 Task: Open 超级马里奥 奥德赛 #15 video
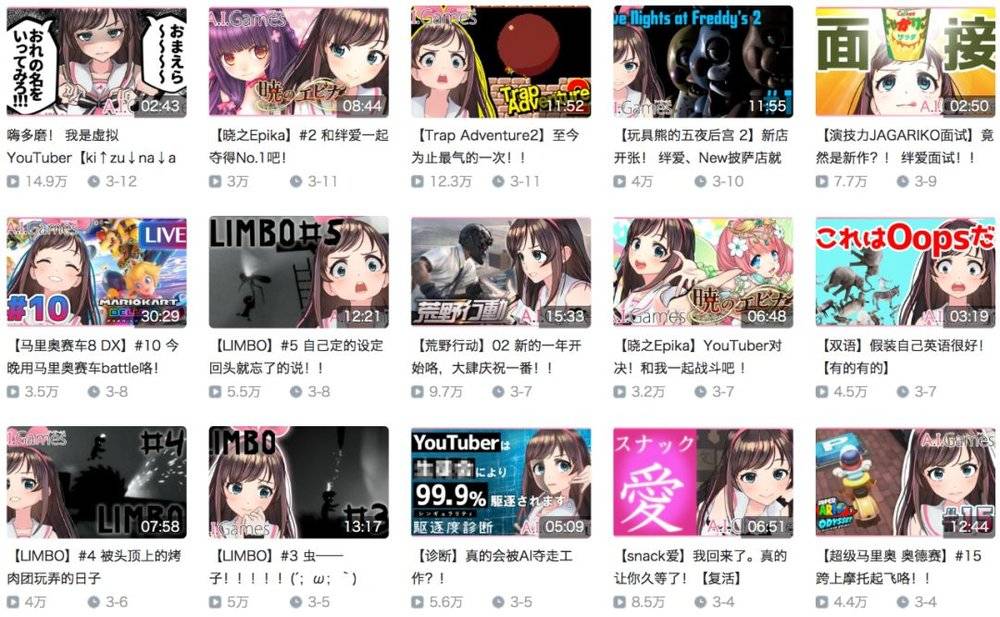click(905, 481)
